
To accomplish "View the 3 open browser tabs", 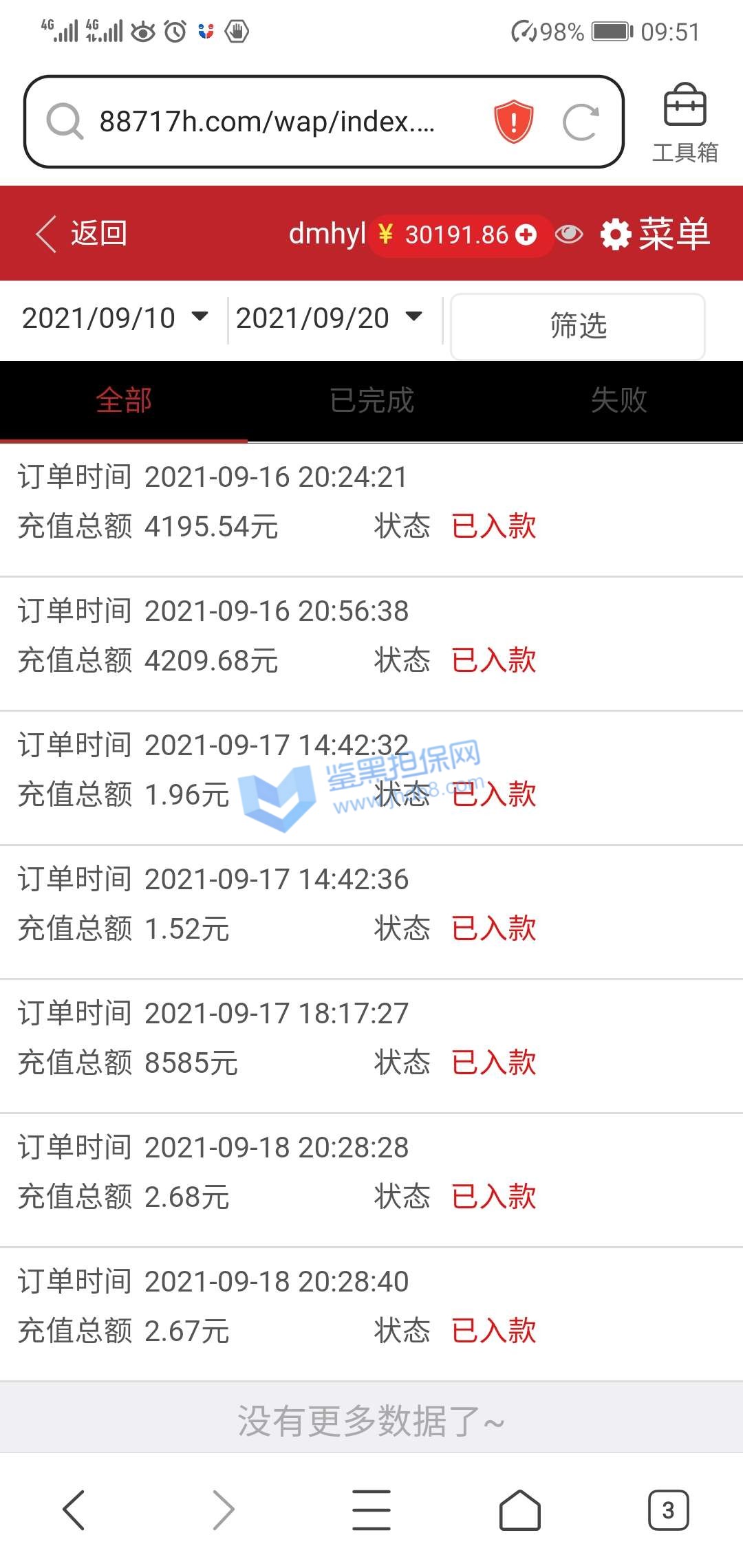I will [668, 1510].
